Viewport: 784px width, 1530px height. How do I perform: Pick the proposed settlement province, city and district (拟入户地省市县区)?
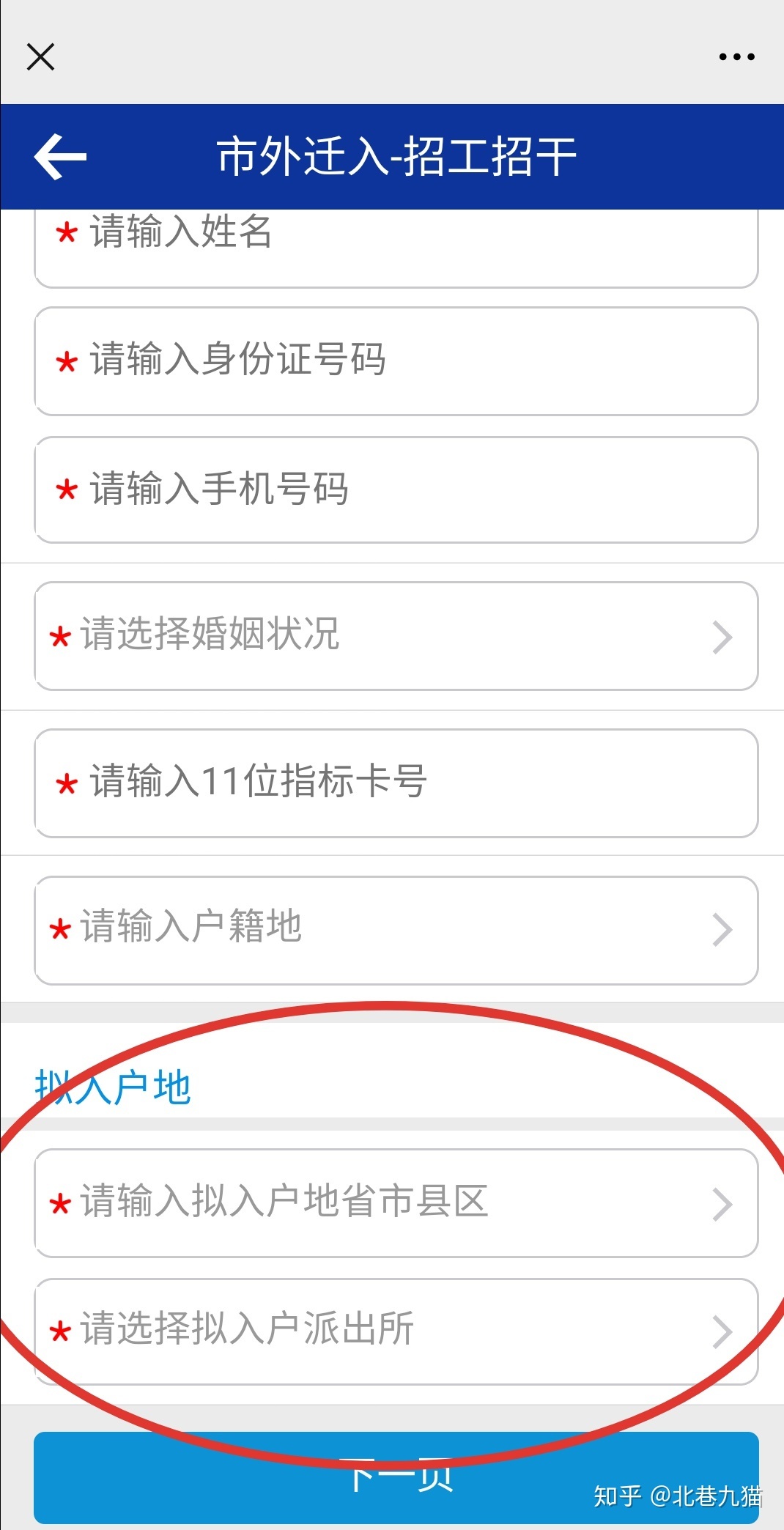click(x=396, y=1203)
